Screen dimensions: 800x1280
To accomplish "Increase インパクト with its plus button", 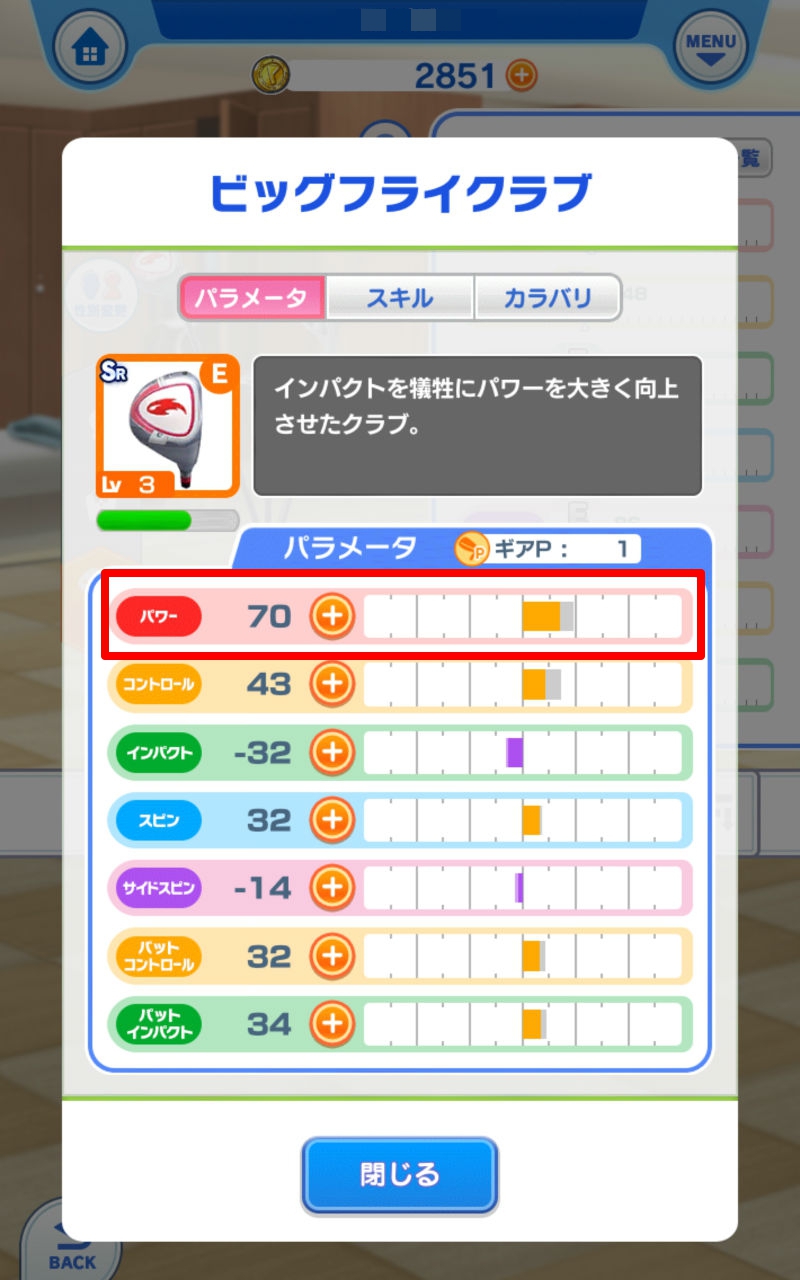I will pyautogui.click(x=332, y=753).
